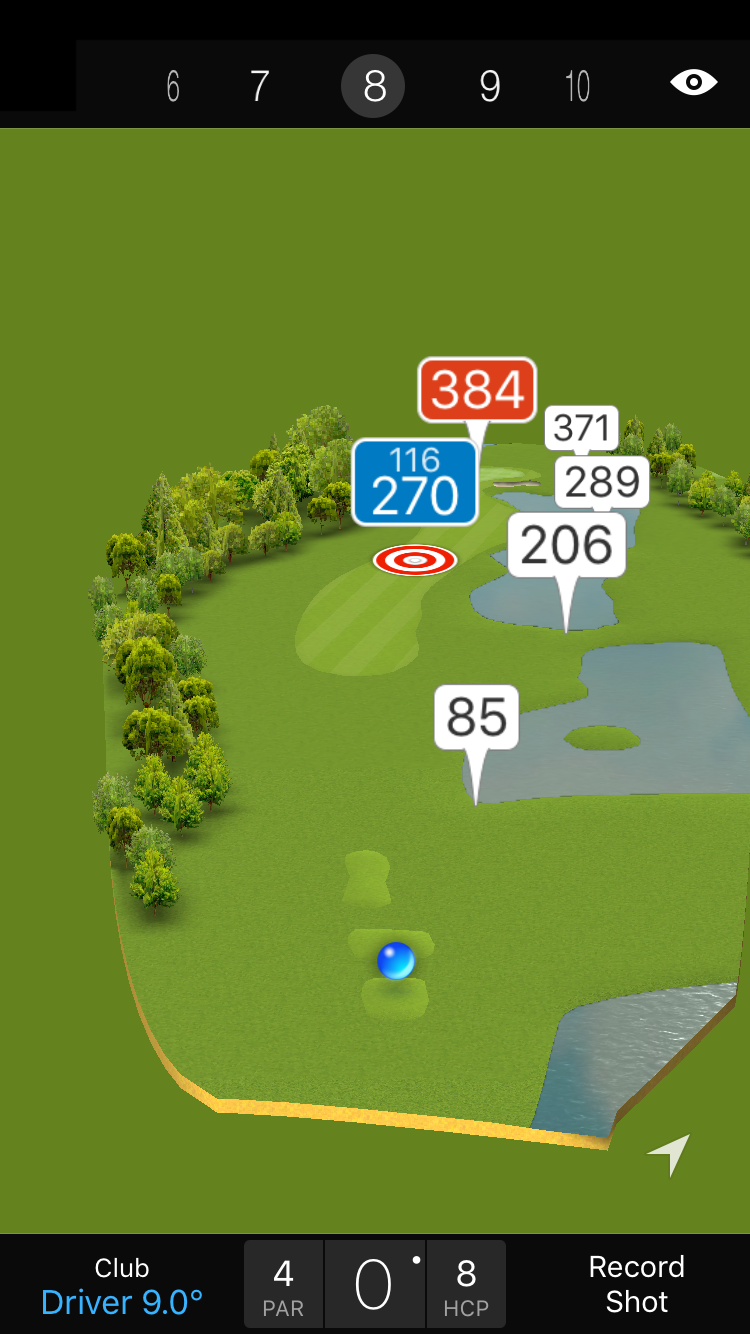Viewport: 750px width, 1334px height.
Task: Switch to hole 7
Action: coord(259,87)
